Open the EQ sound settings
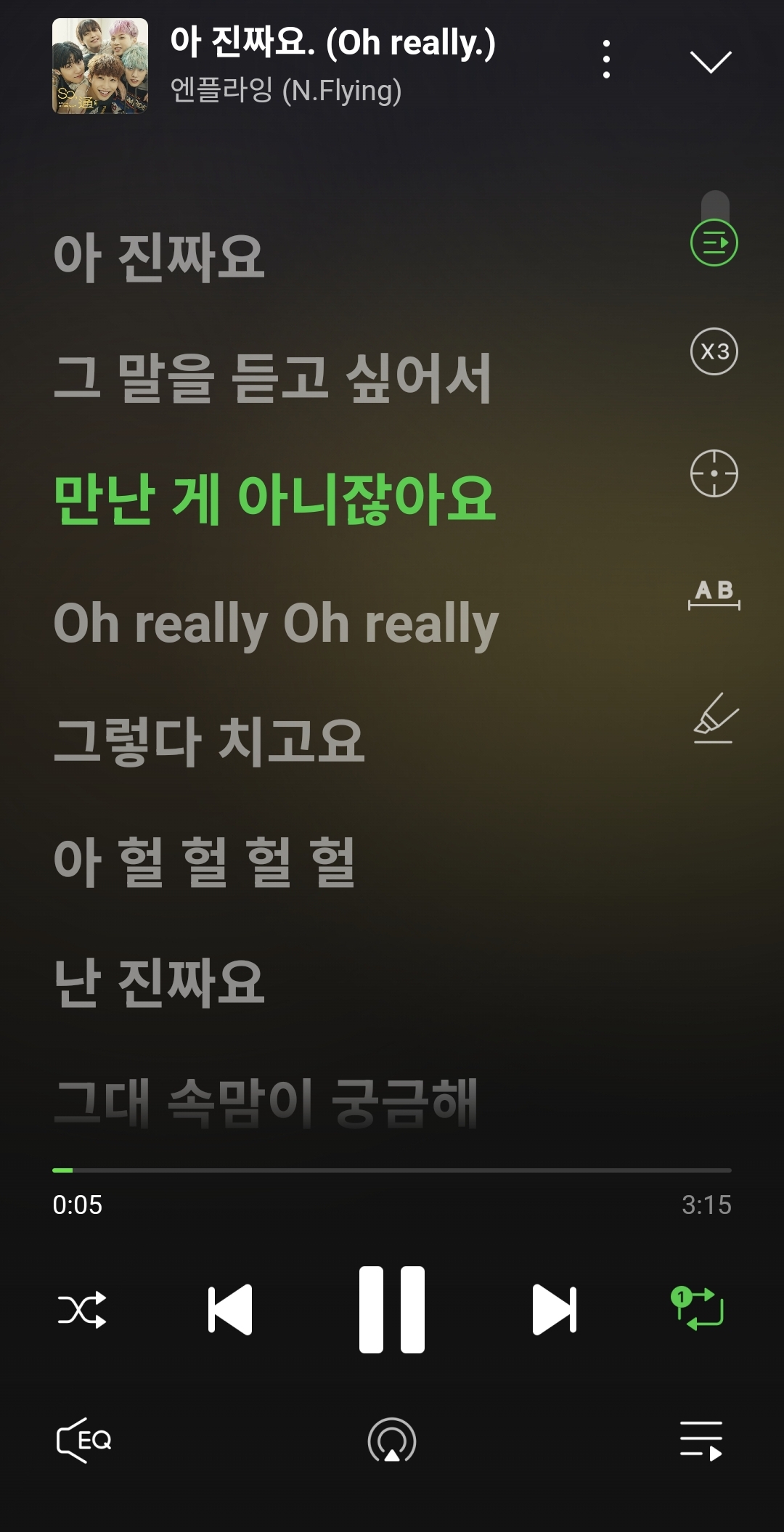784x1532 pixels. (x=84, y=1440)
